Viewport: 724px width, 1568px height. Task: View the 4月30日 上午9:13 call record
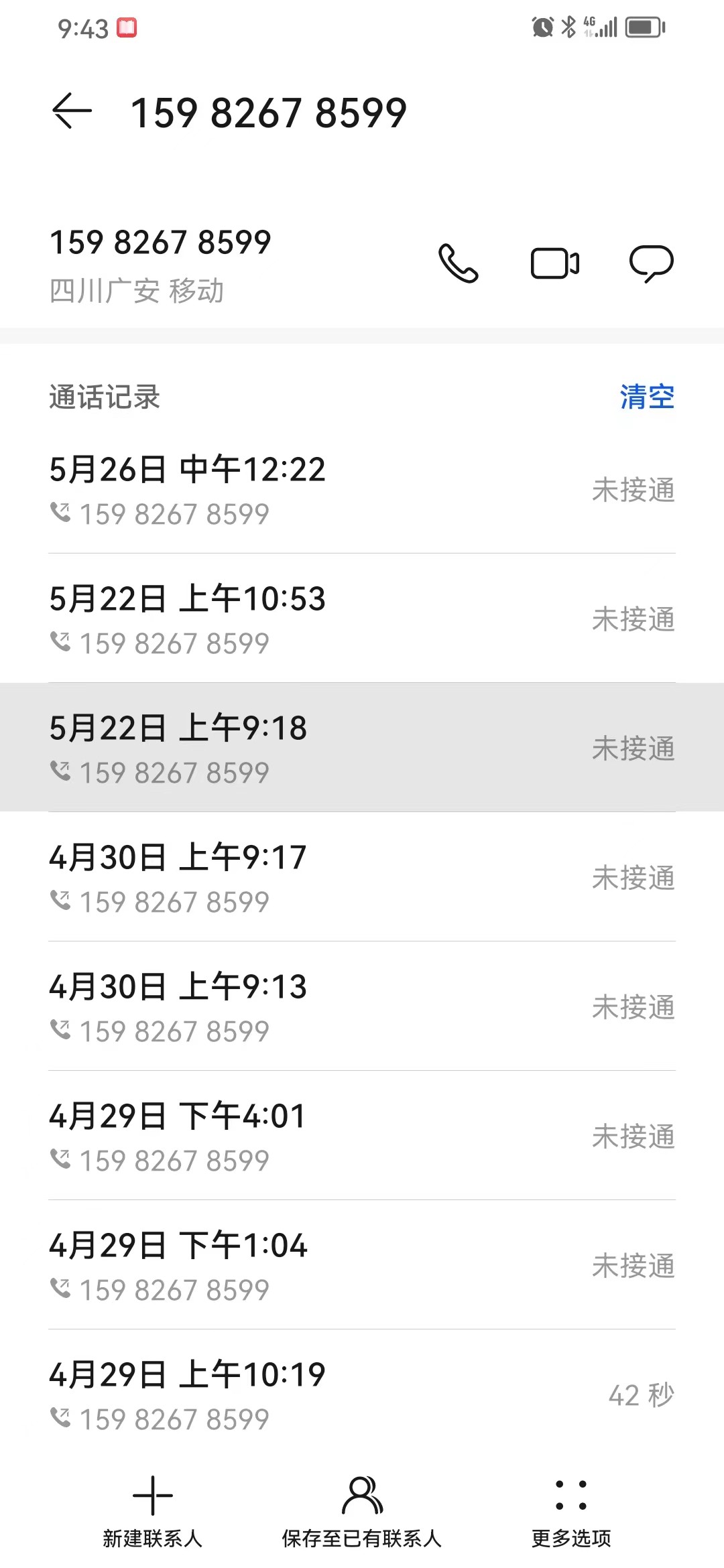362,1006
